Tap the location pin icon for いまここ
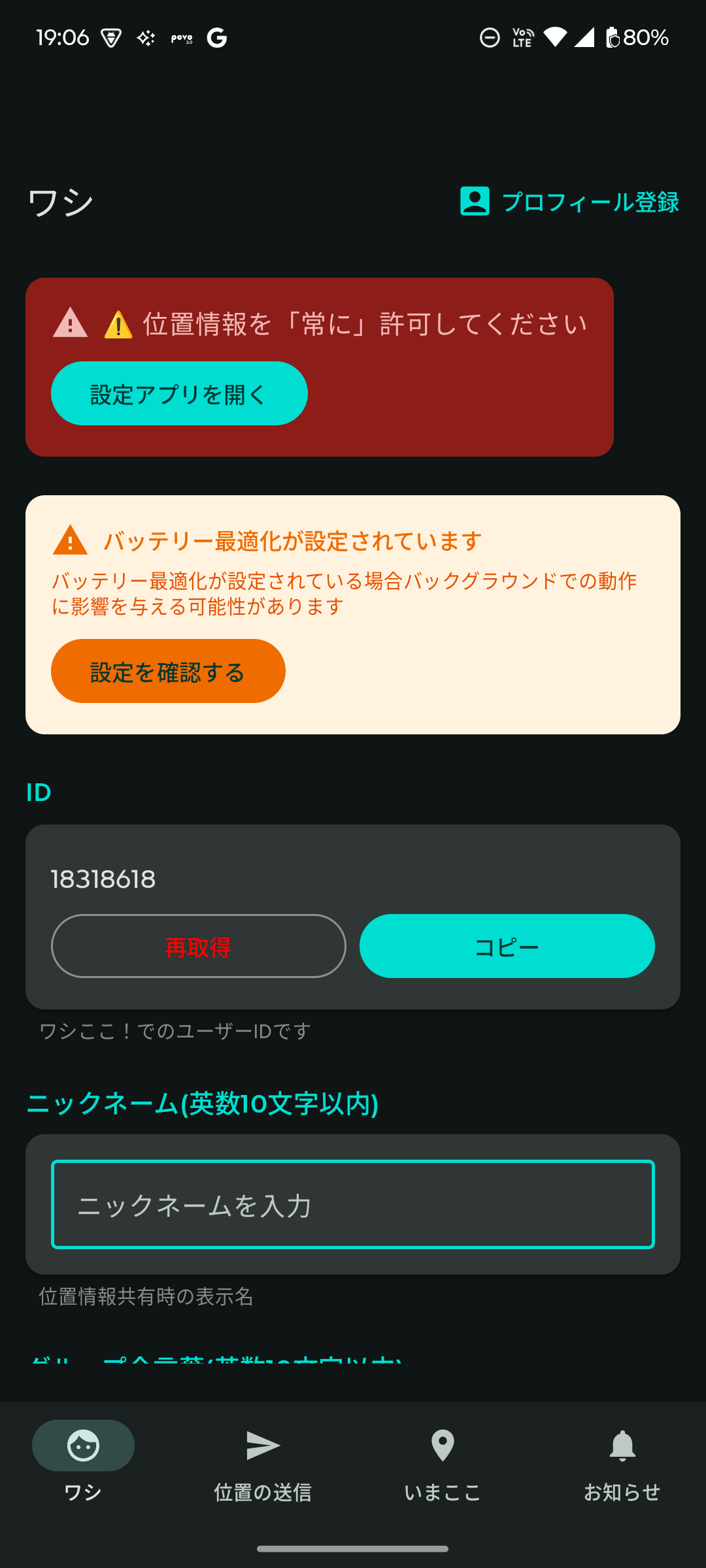The image size is (706, 1568). point(442,1445)
